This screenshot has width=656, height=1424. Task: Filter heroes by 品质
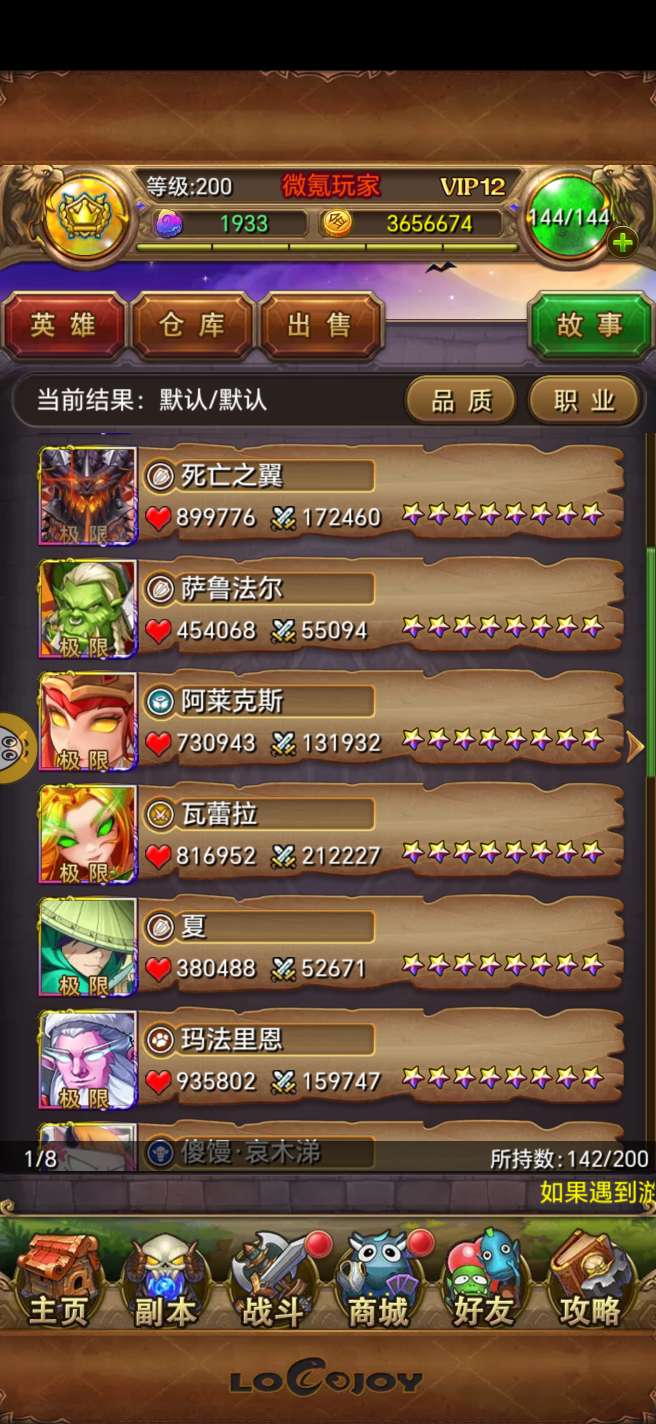pos(461,401)
